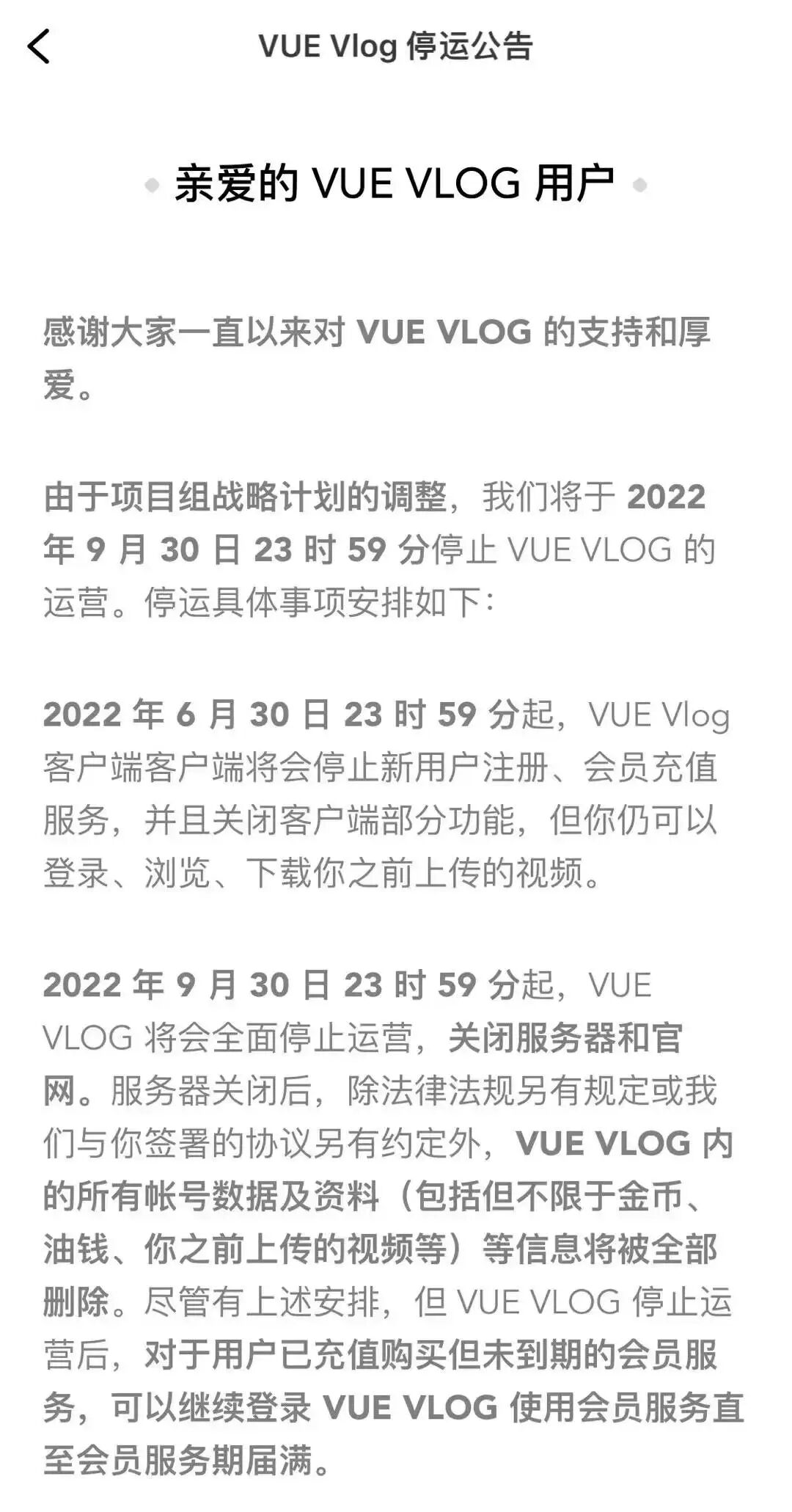
Task: Tap the heading 亲爱的 VUE VLOG 用户
Action: pos(396,183)
